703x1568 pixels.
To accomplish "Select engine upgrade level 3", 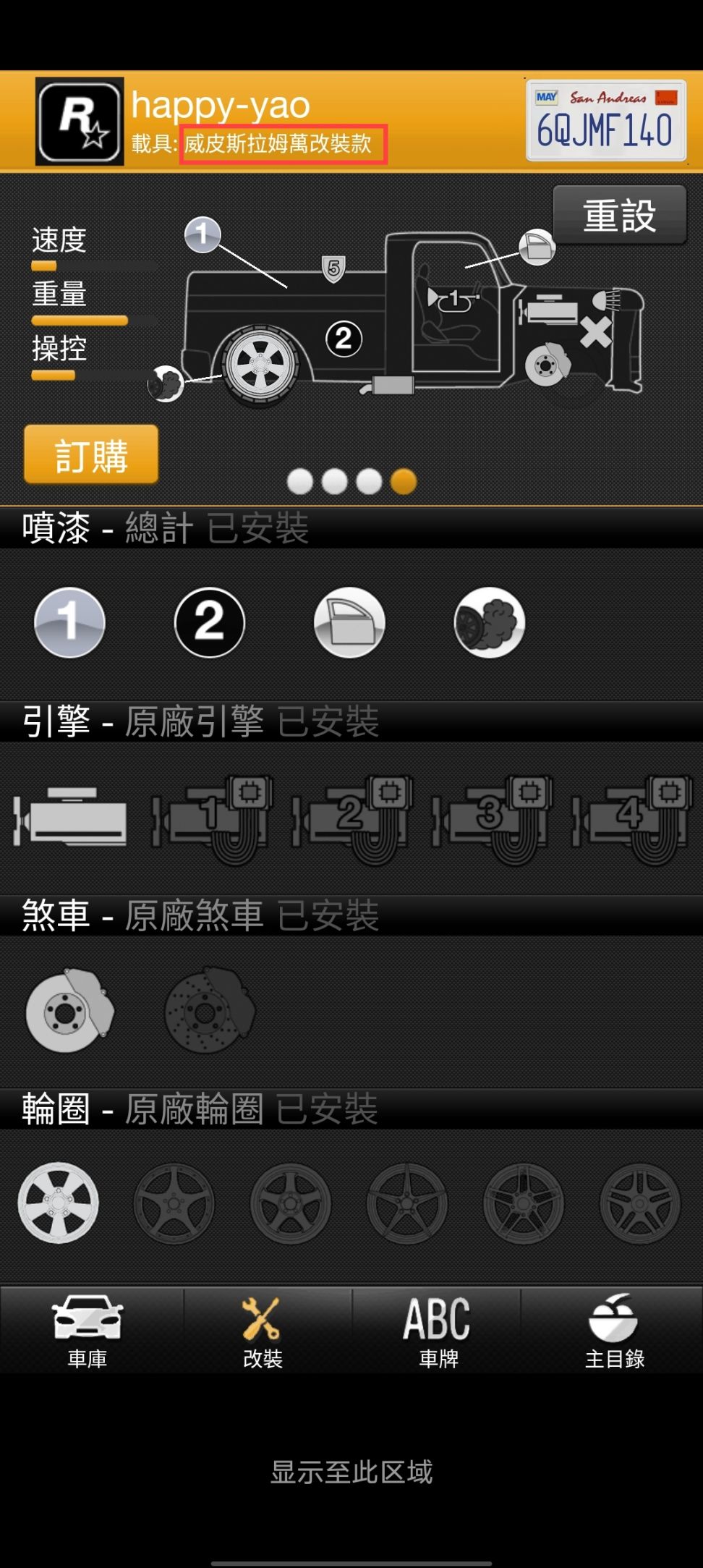I will [x=491, y=818].
